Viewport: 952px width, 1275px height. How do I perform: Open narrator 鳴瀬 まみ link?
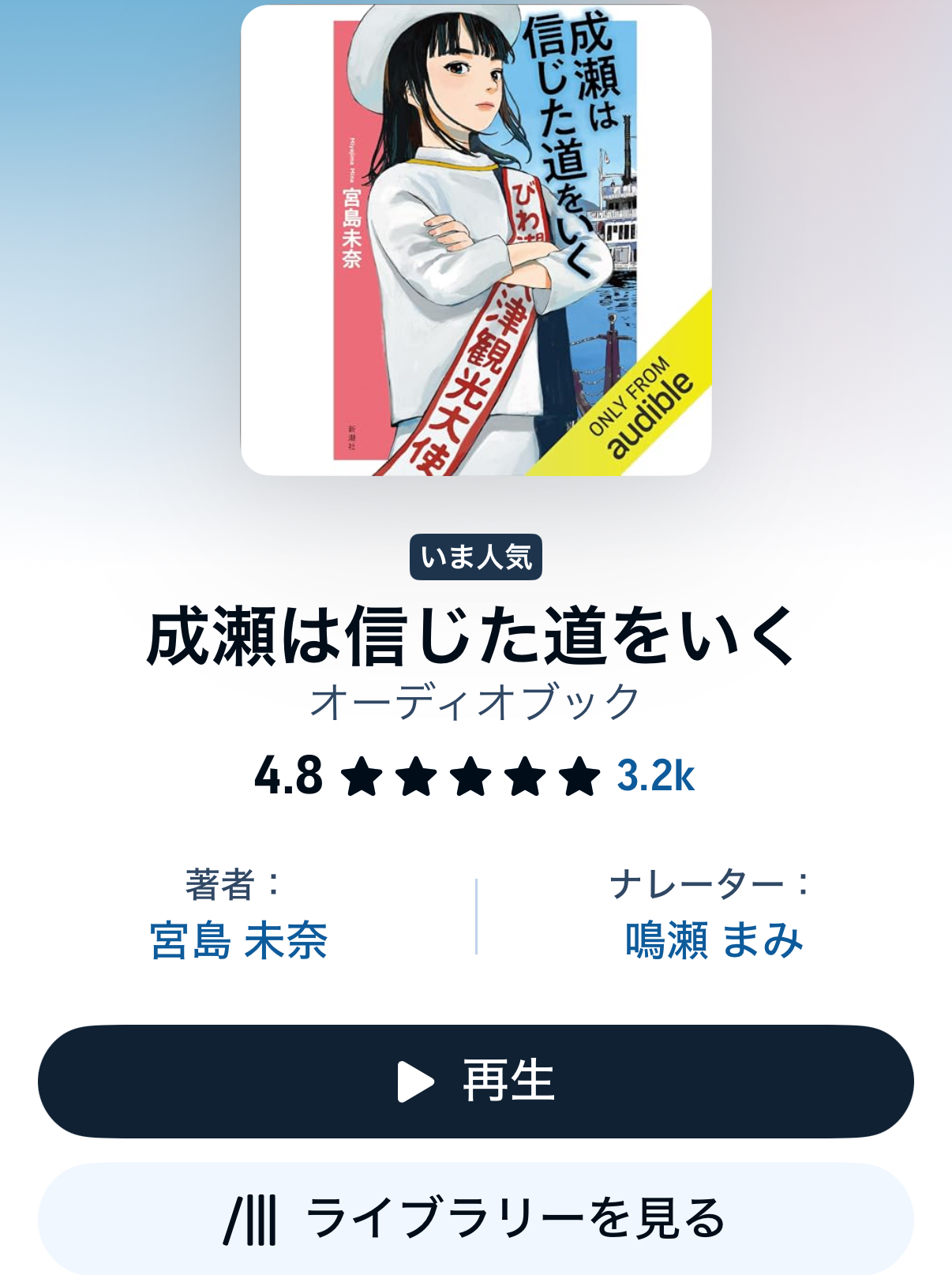click(714, 940)
